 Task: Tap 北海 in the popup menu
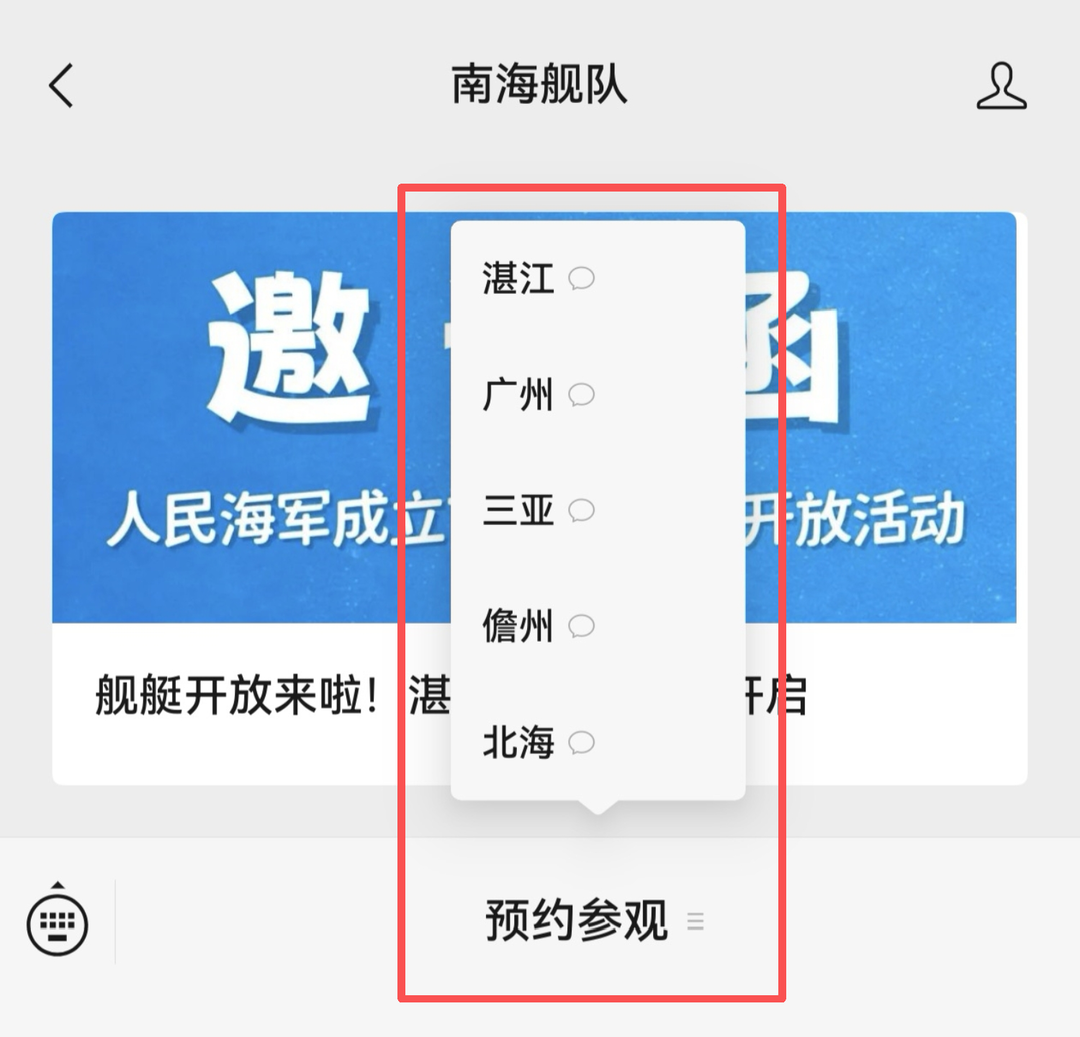coord(538,743)
